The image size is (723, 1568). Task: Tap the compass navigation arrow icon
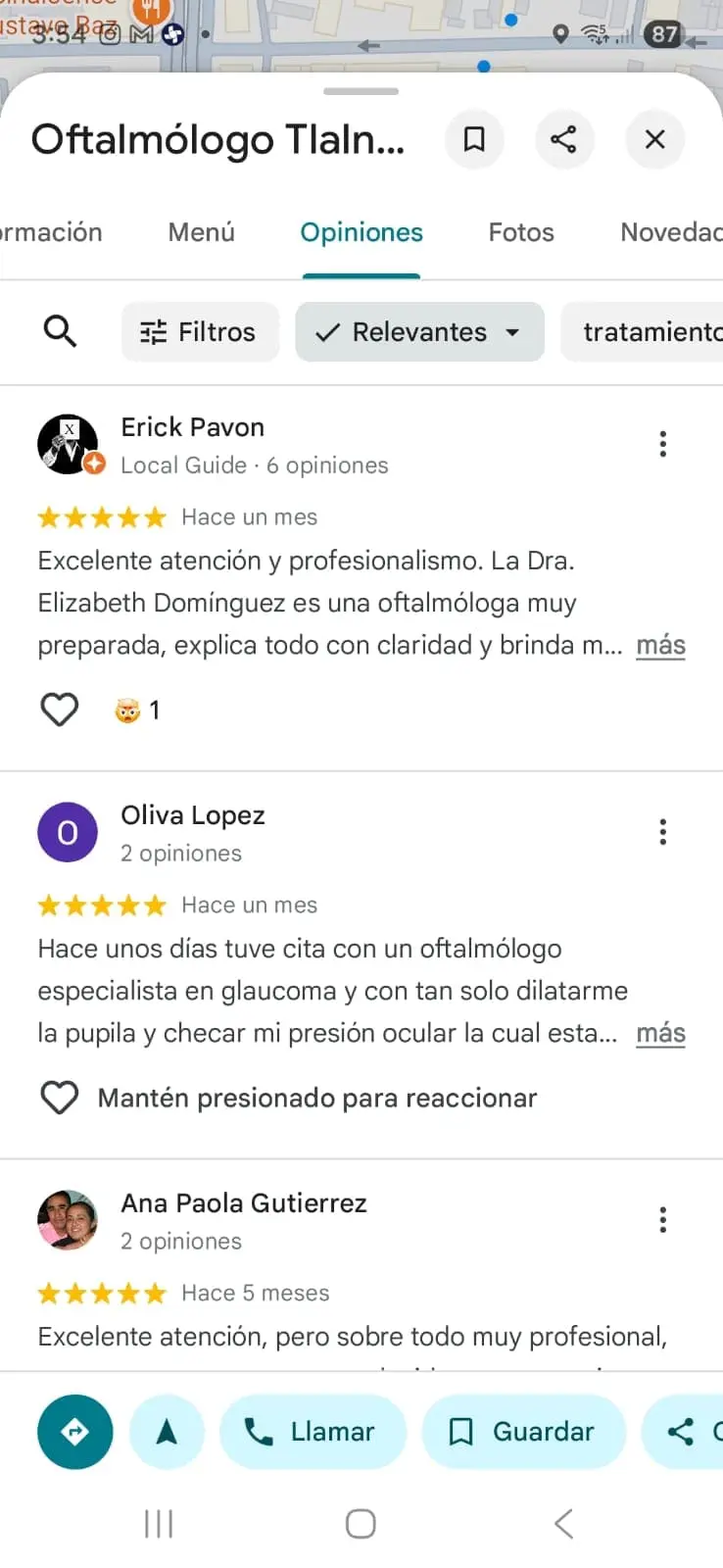tap(167, 1432)
